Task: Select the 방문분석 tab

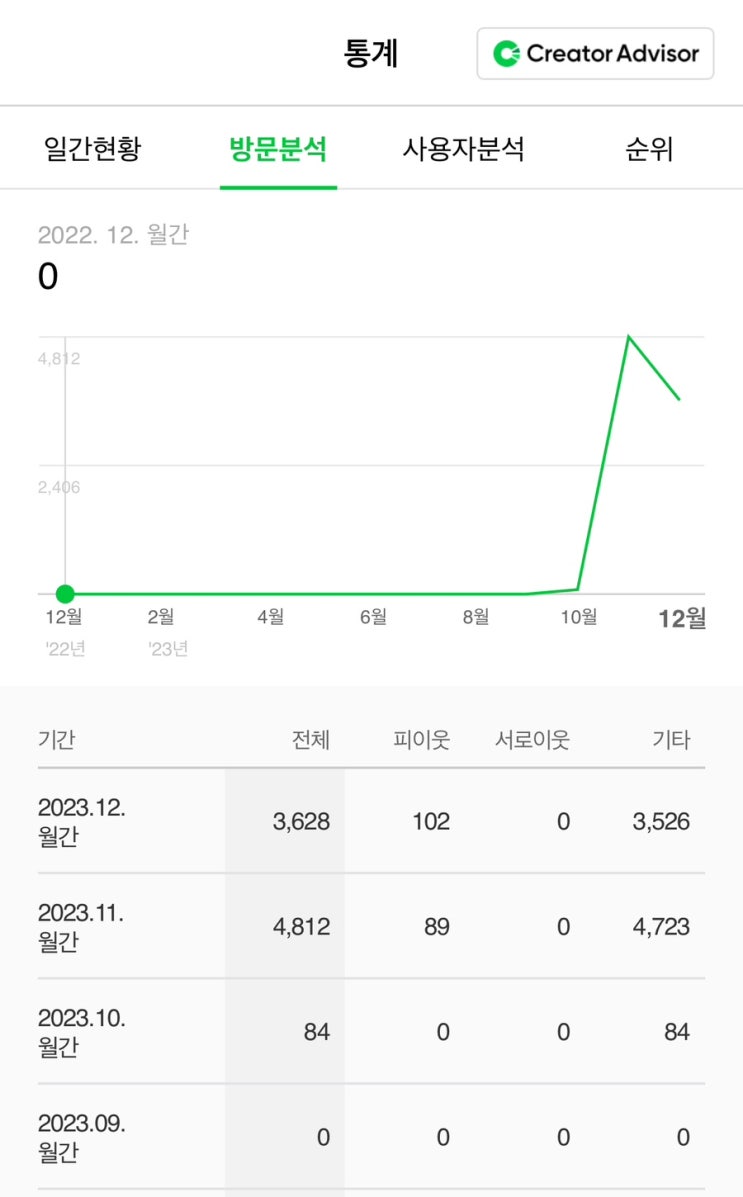Action: coord(278,150)
